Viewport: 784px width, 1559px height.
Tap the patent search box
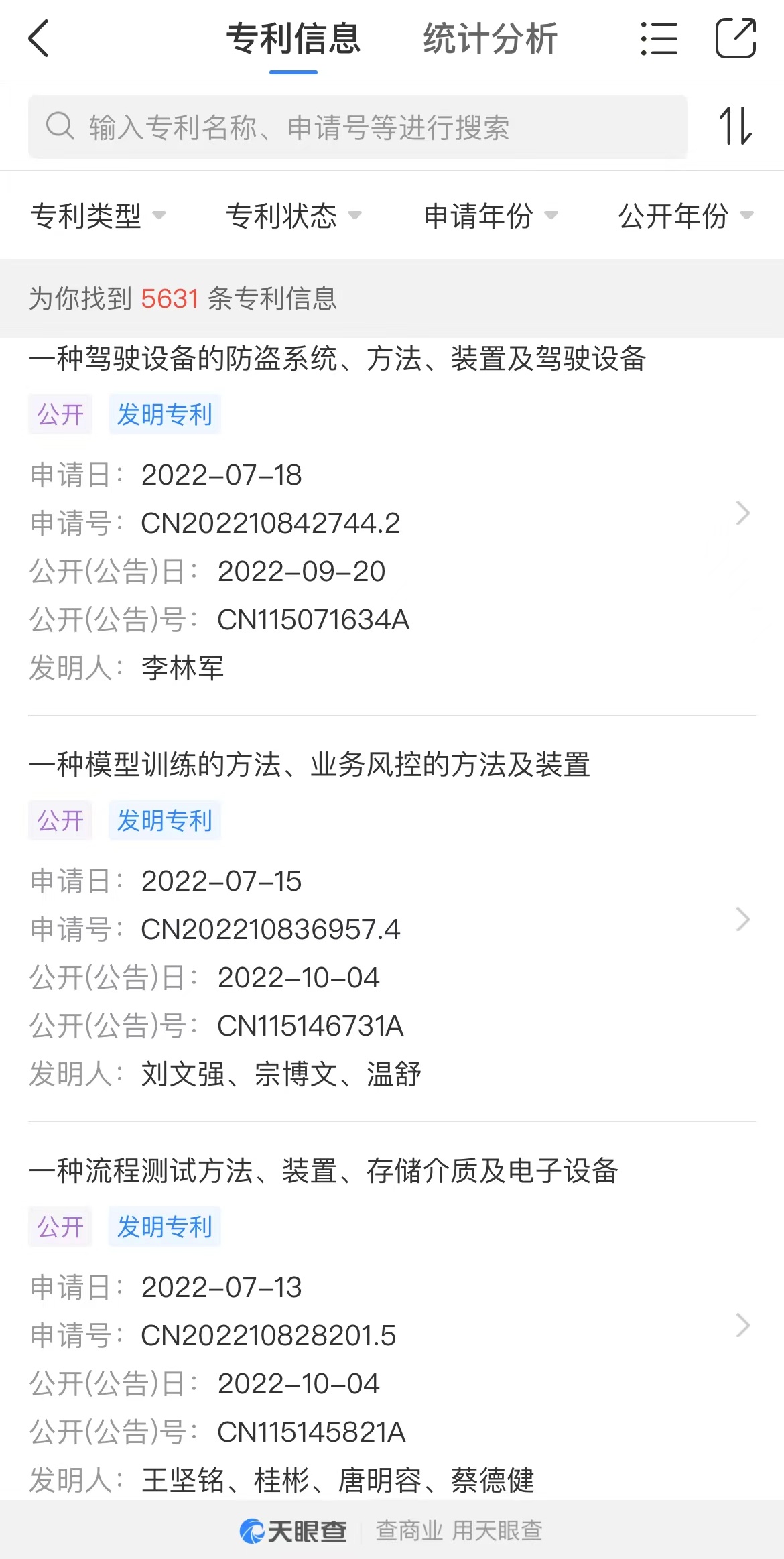click(358, 127)
